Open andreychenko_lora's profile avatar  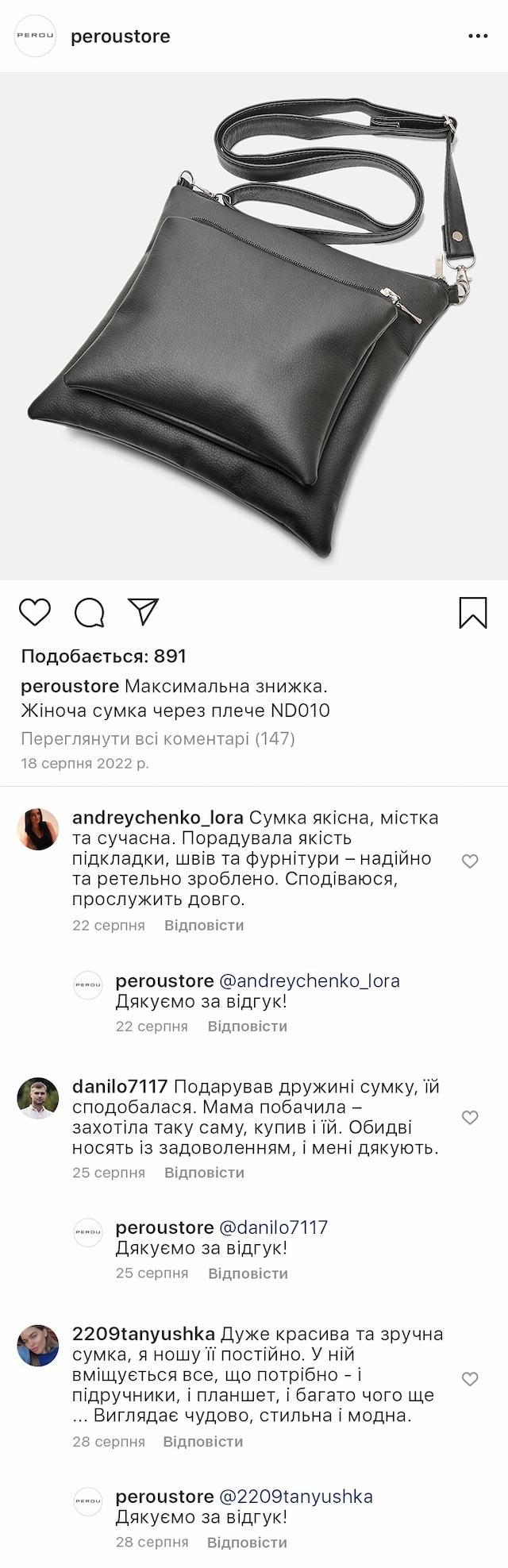point(38,830)
